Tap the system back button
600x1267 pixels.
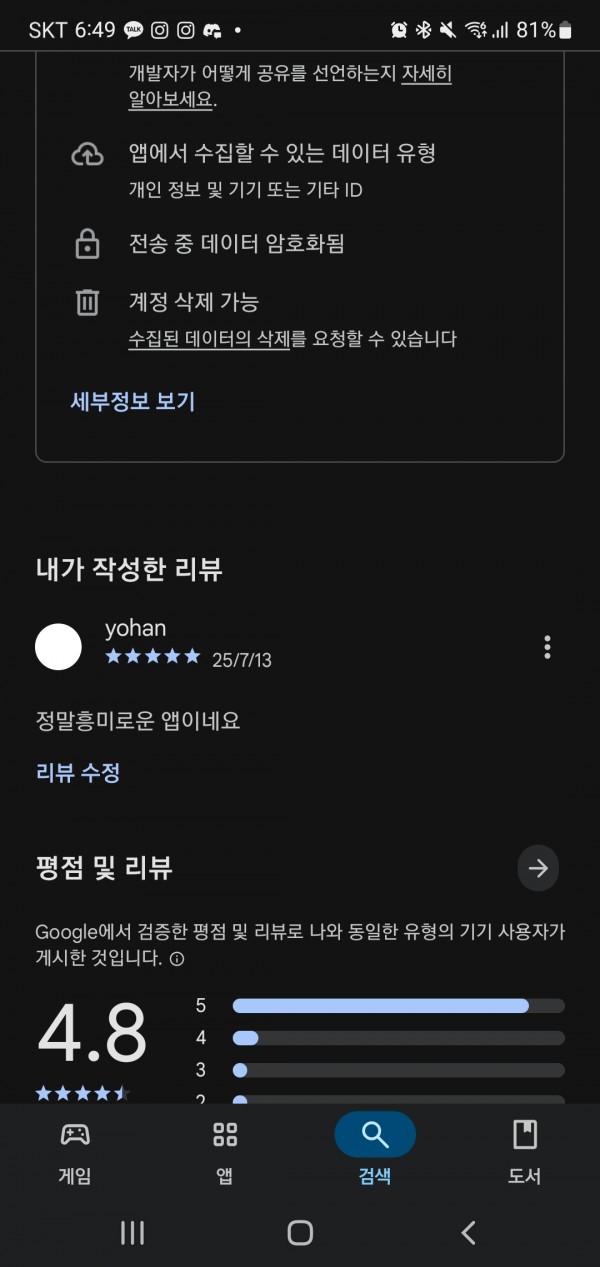coord(468,1233)
